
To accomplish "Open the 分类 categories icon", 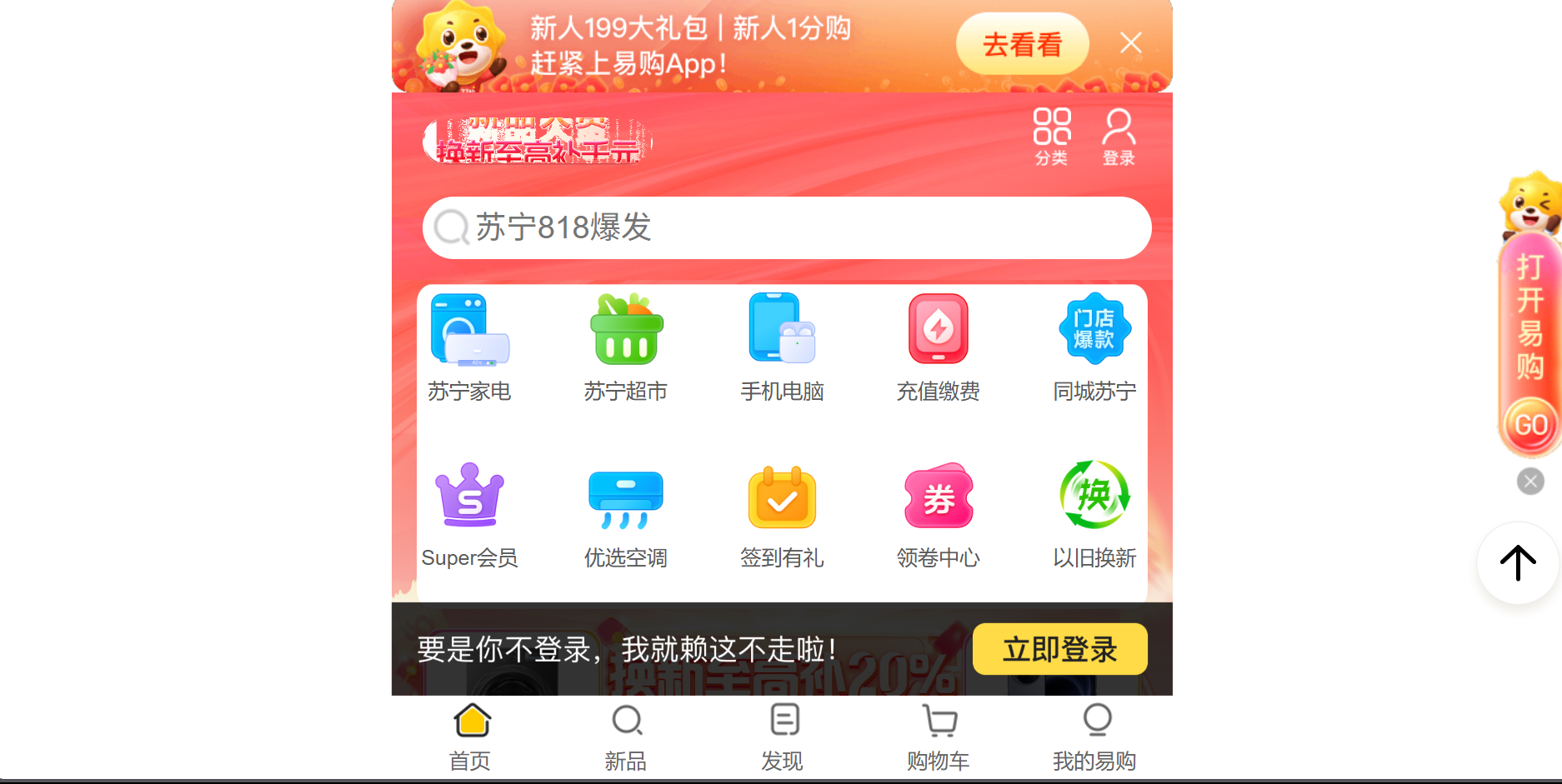I will 1051,137.
